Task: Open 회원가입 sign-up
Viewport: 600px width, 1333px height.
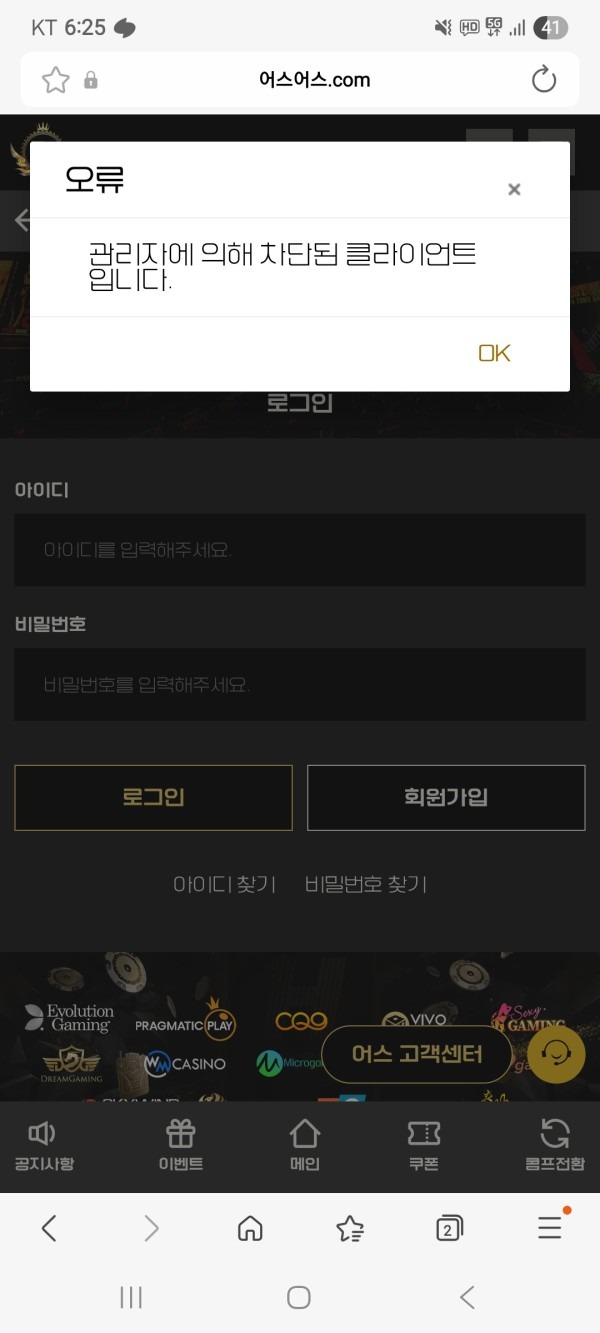Action: click(445, 797)
